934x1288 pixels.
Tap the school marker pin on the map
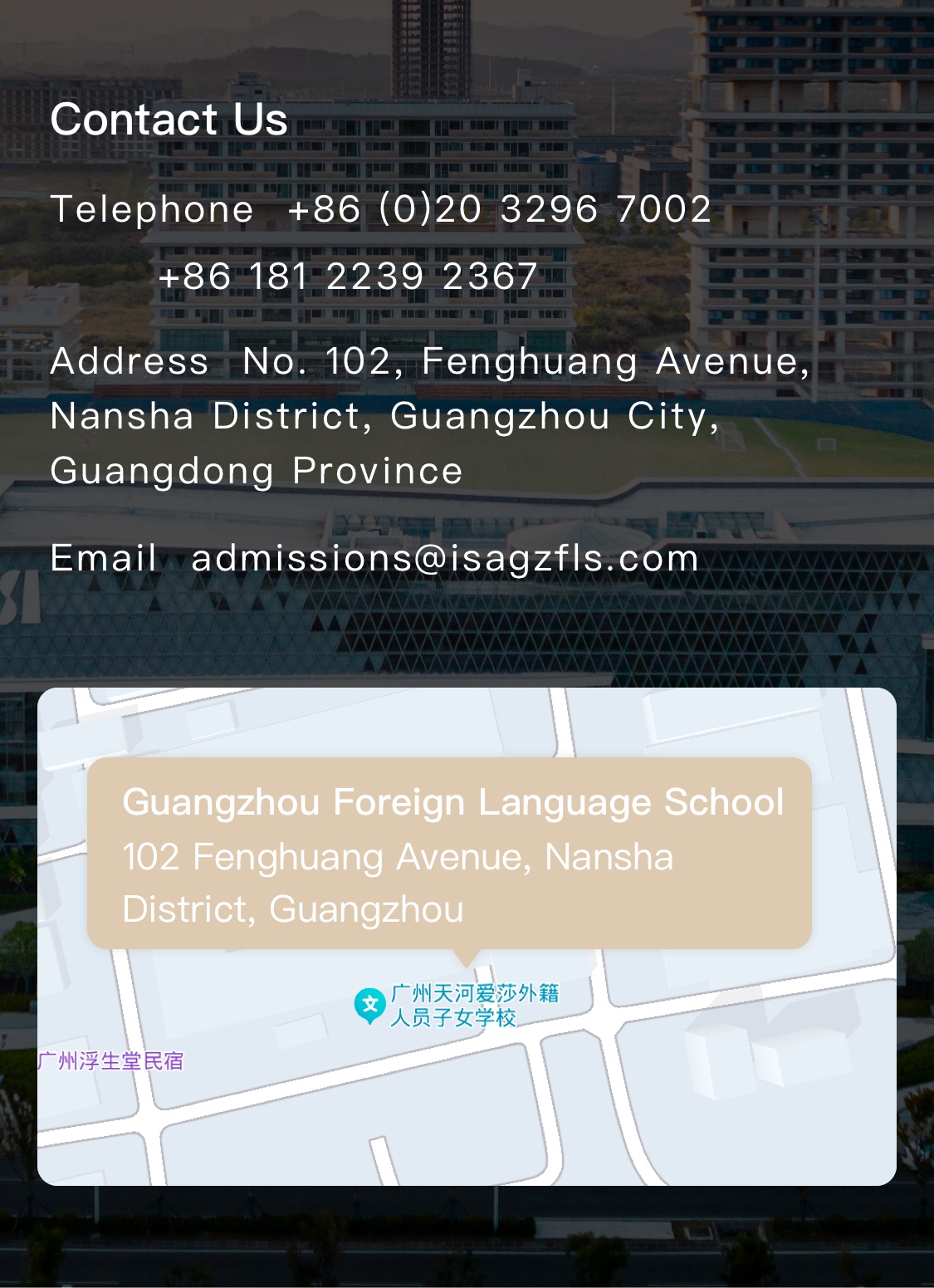click(x=369, y=1006)
